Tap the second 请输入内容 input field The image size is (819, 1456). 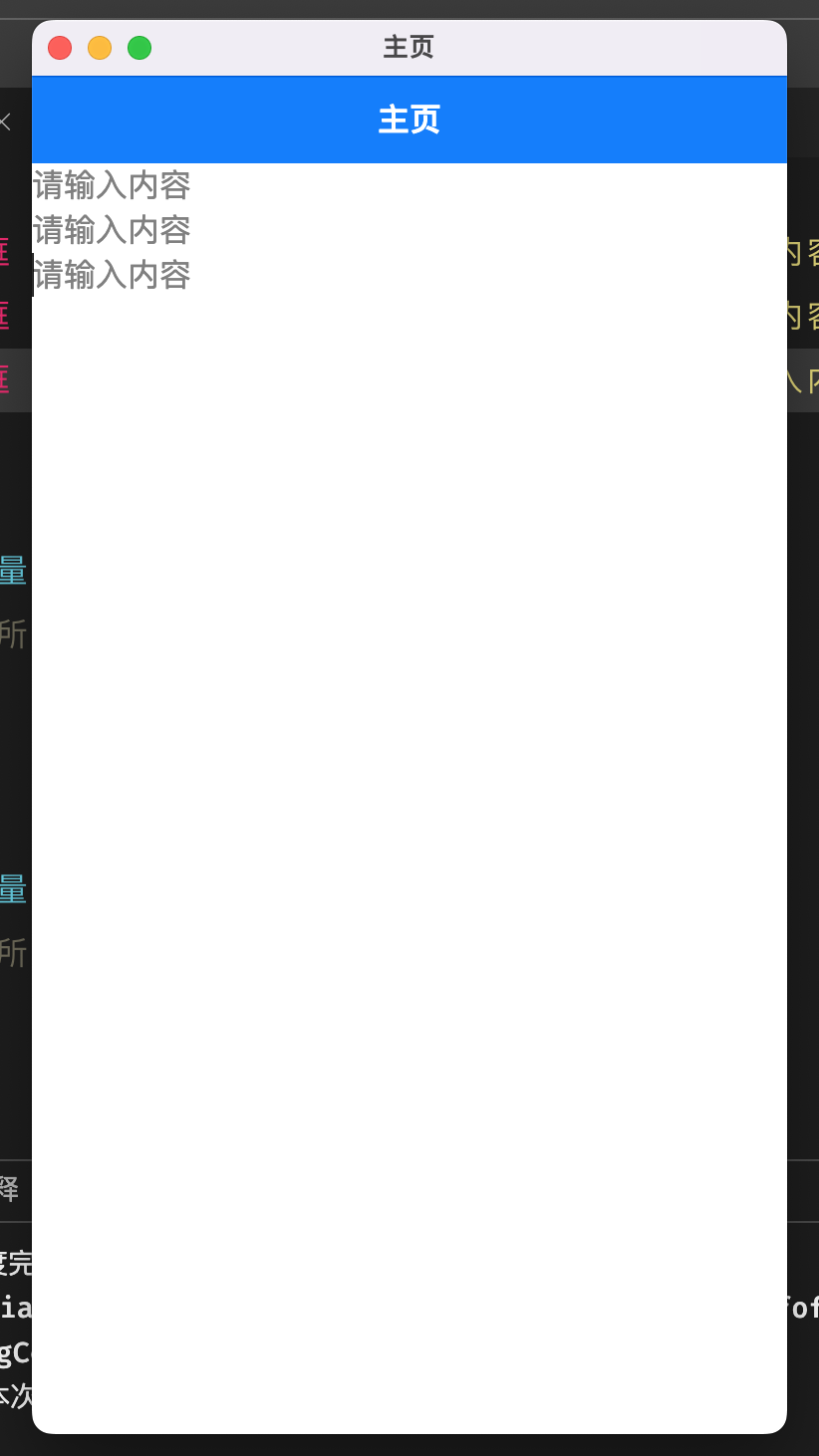[x=112, y=230]
